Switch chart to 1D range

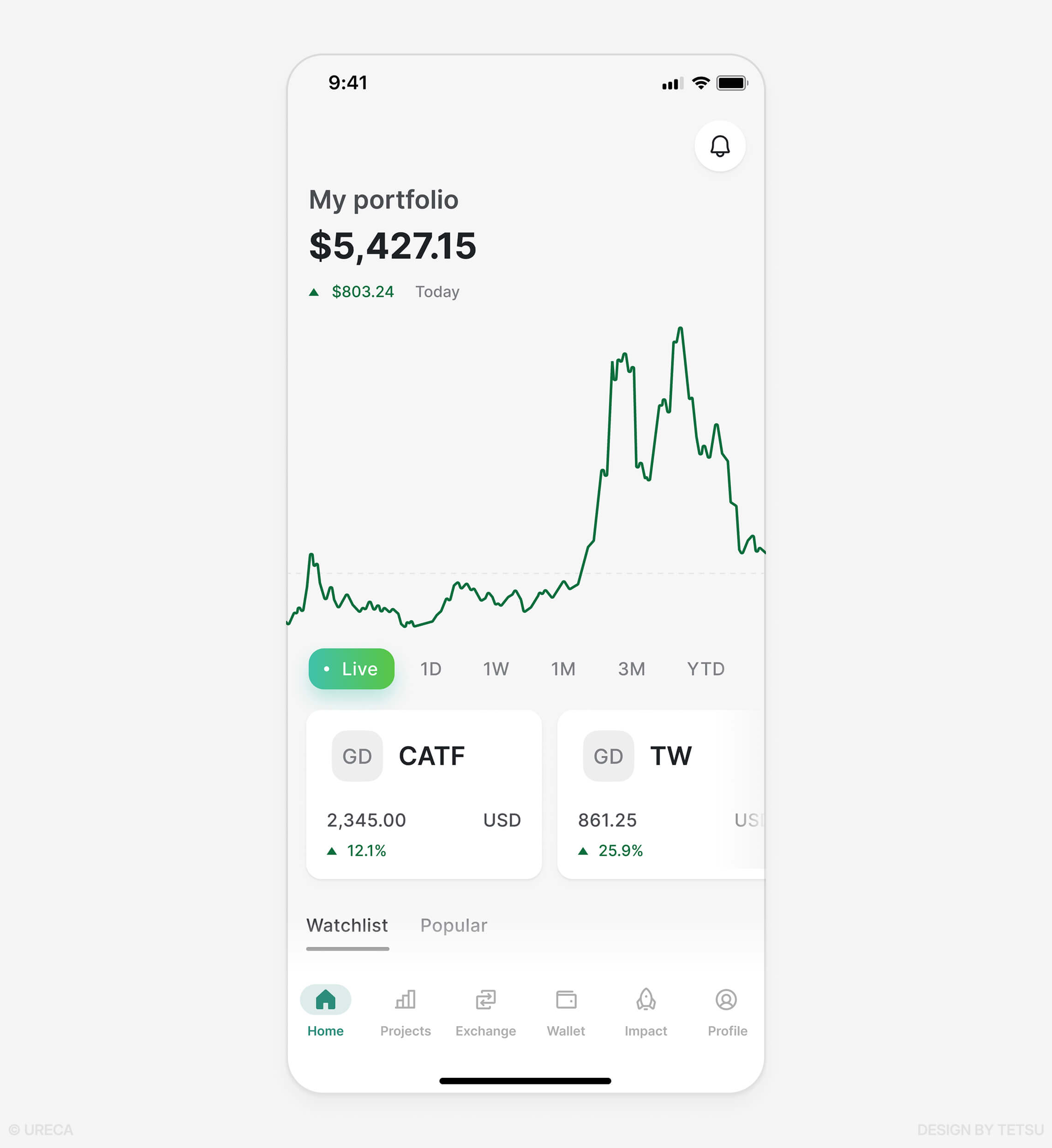click(430, 669)
